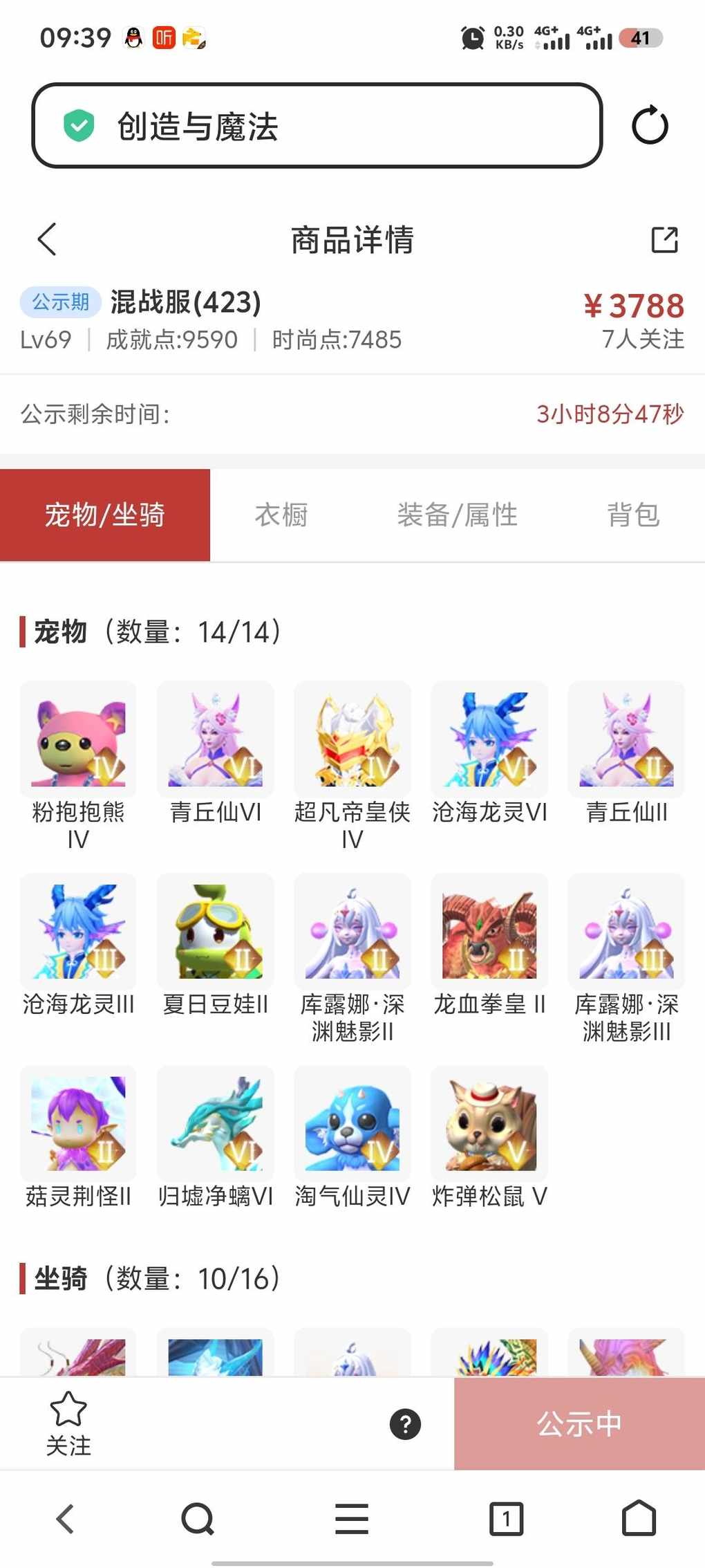
Task: Open the help question mark icon
Action: [405, 1424]
